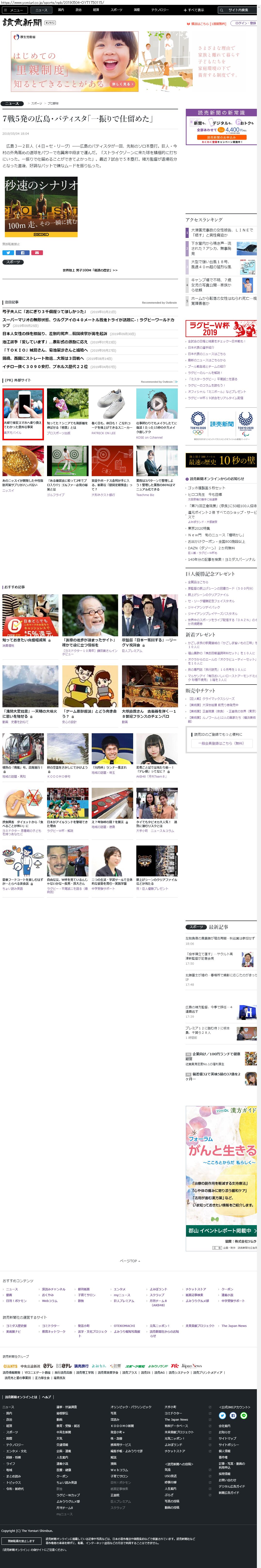261x1568 pixels.
Task: Share the article on Facebook
Action: pyautogui.click(x=23, y=252)
